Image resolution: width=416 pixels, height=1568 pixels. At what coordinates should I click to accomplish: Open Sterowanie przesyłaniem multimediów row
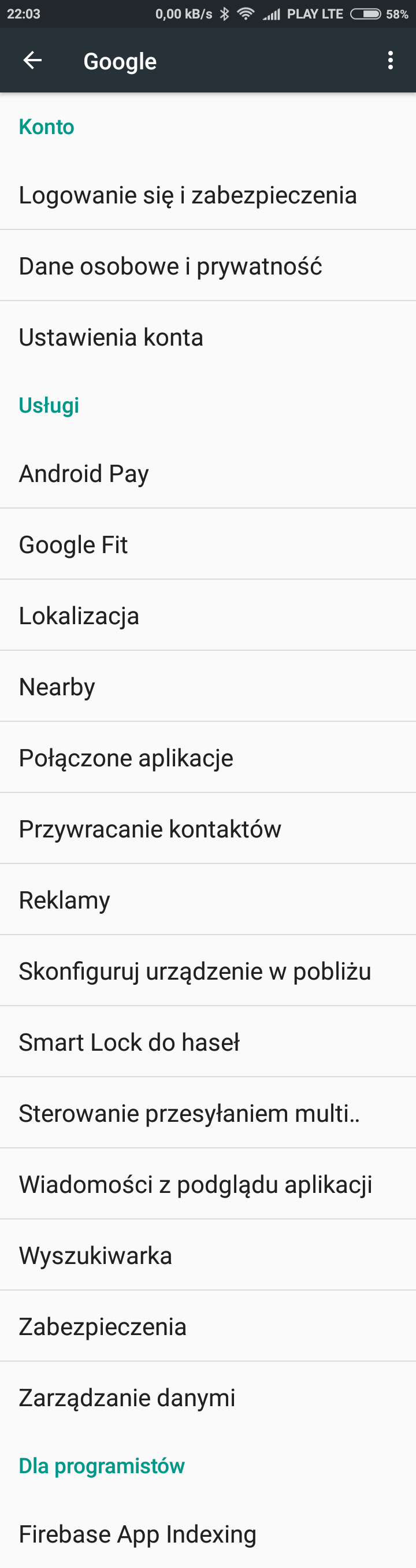tap(189, 1113)
